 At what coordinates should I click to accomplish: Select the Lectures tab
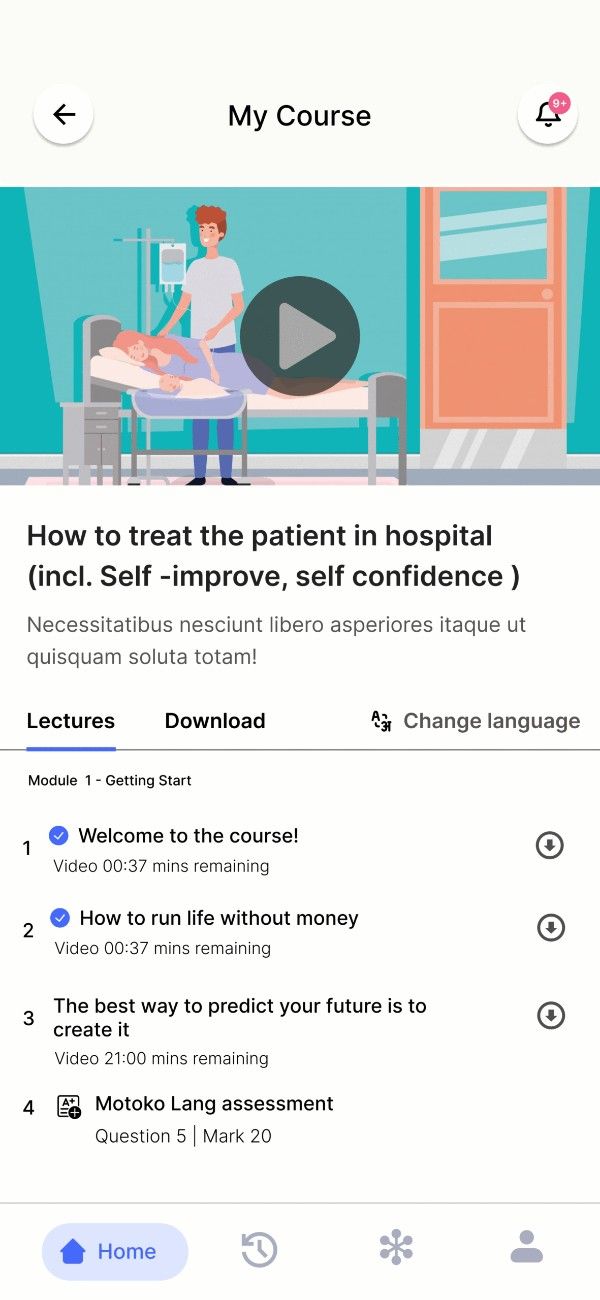[x=71, y=721]
